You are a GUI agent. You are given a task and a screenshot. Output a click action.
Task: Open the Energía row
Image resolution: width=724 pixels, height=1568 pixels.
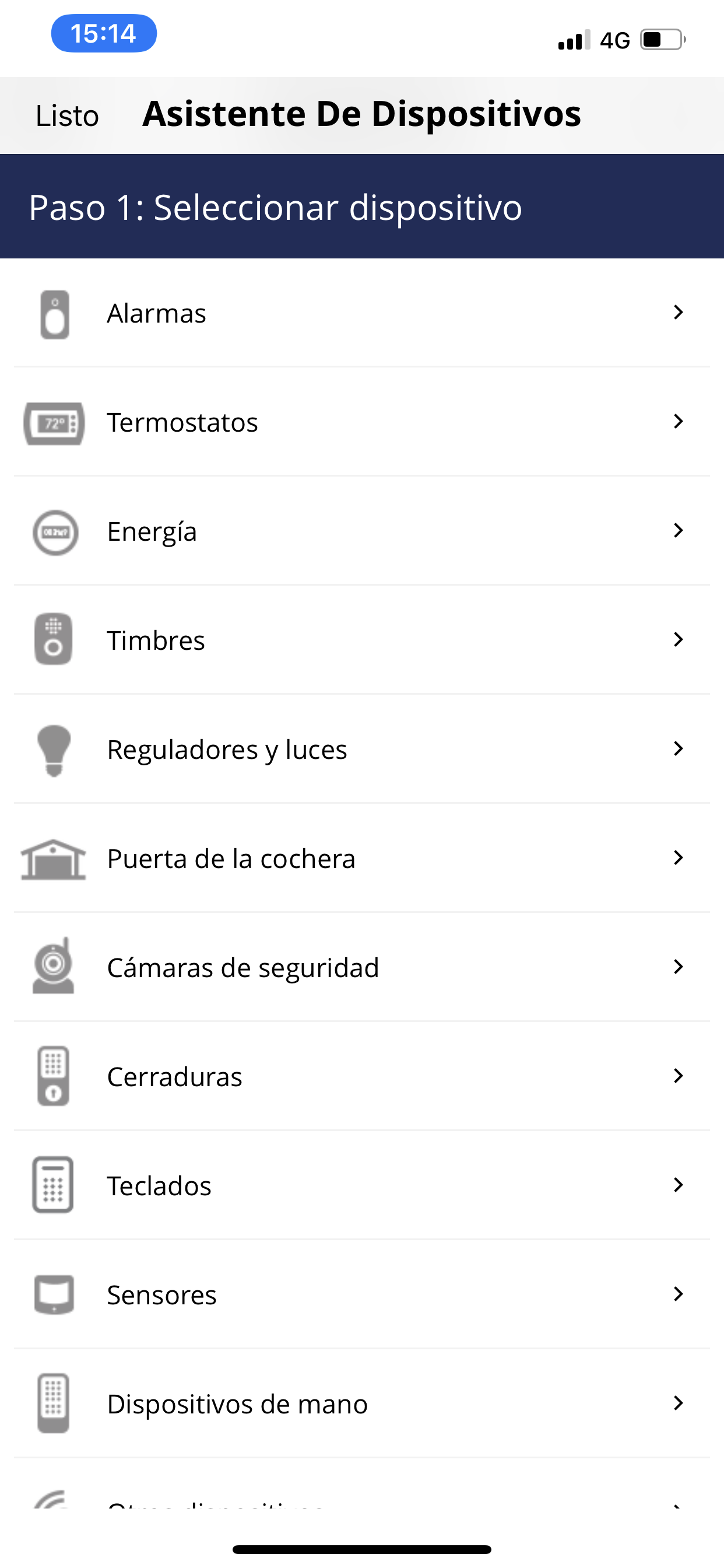(362, 531)
